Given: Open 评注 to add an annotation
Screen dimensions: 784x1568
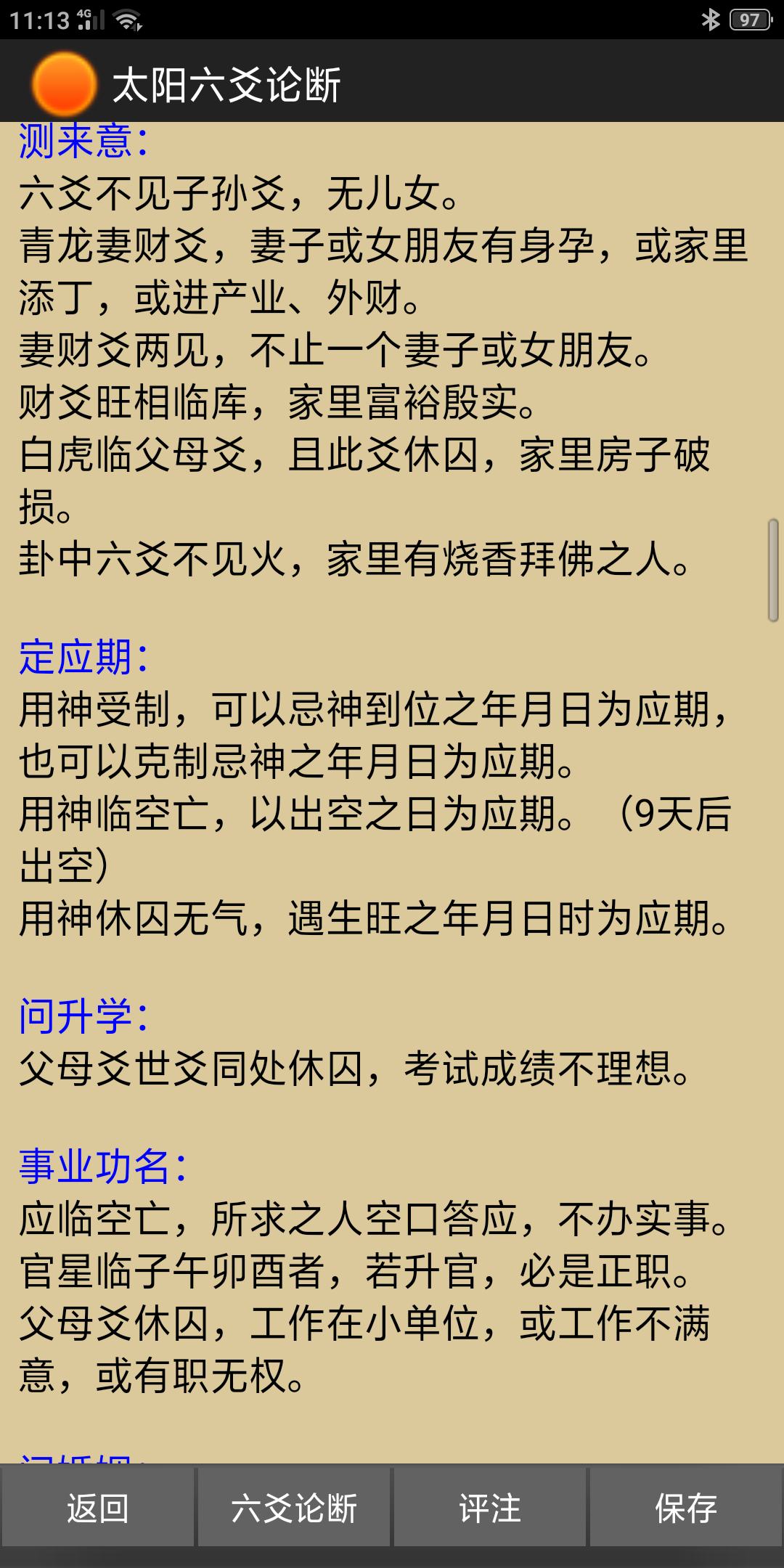Looking at the screenshot, I should [x=490, y=1508].
